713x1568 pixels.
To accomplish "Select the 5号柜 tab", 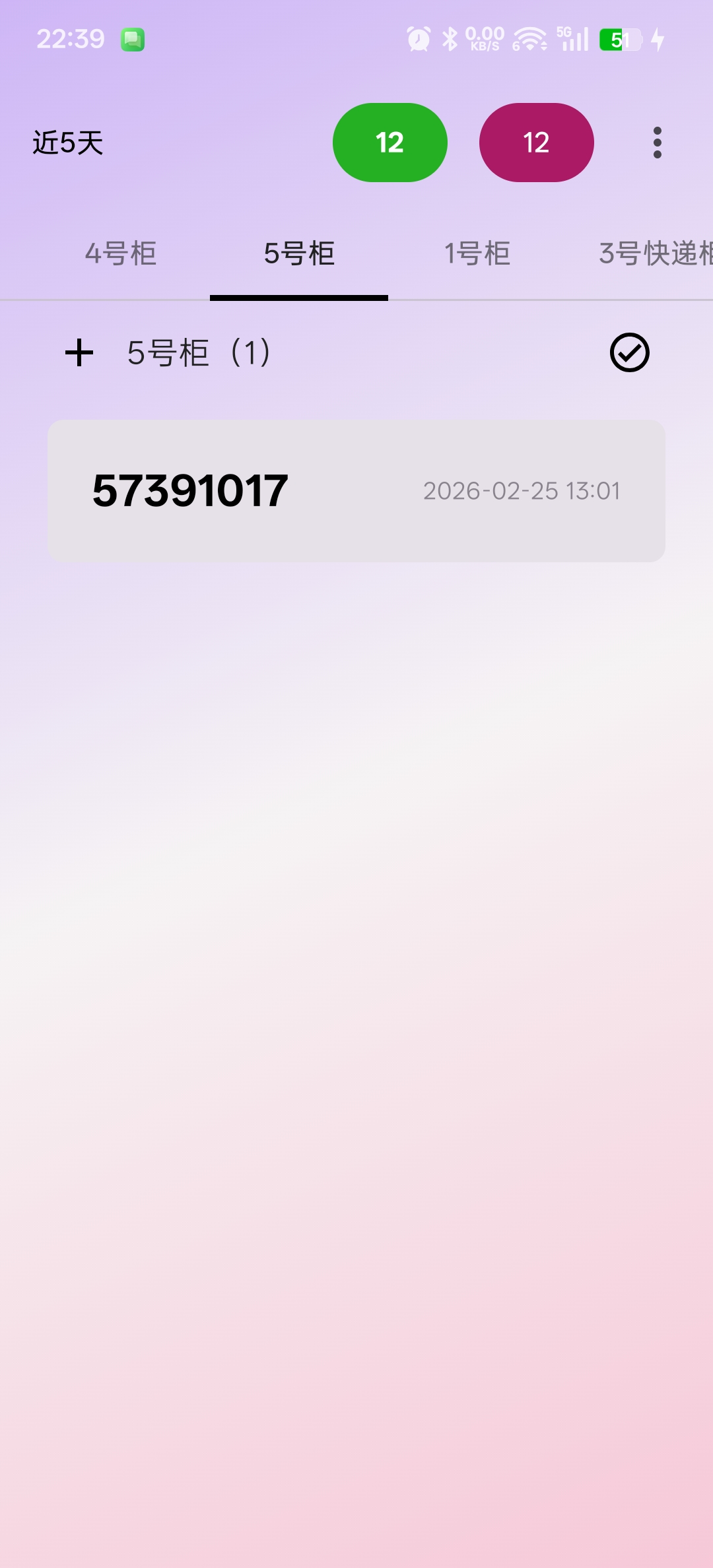I will coord(299,254).
